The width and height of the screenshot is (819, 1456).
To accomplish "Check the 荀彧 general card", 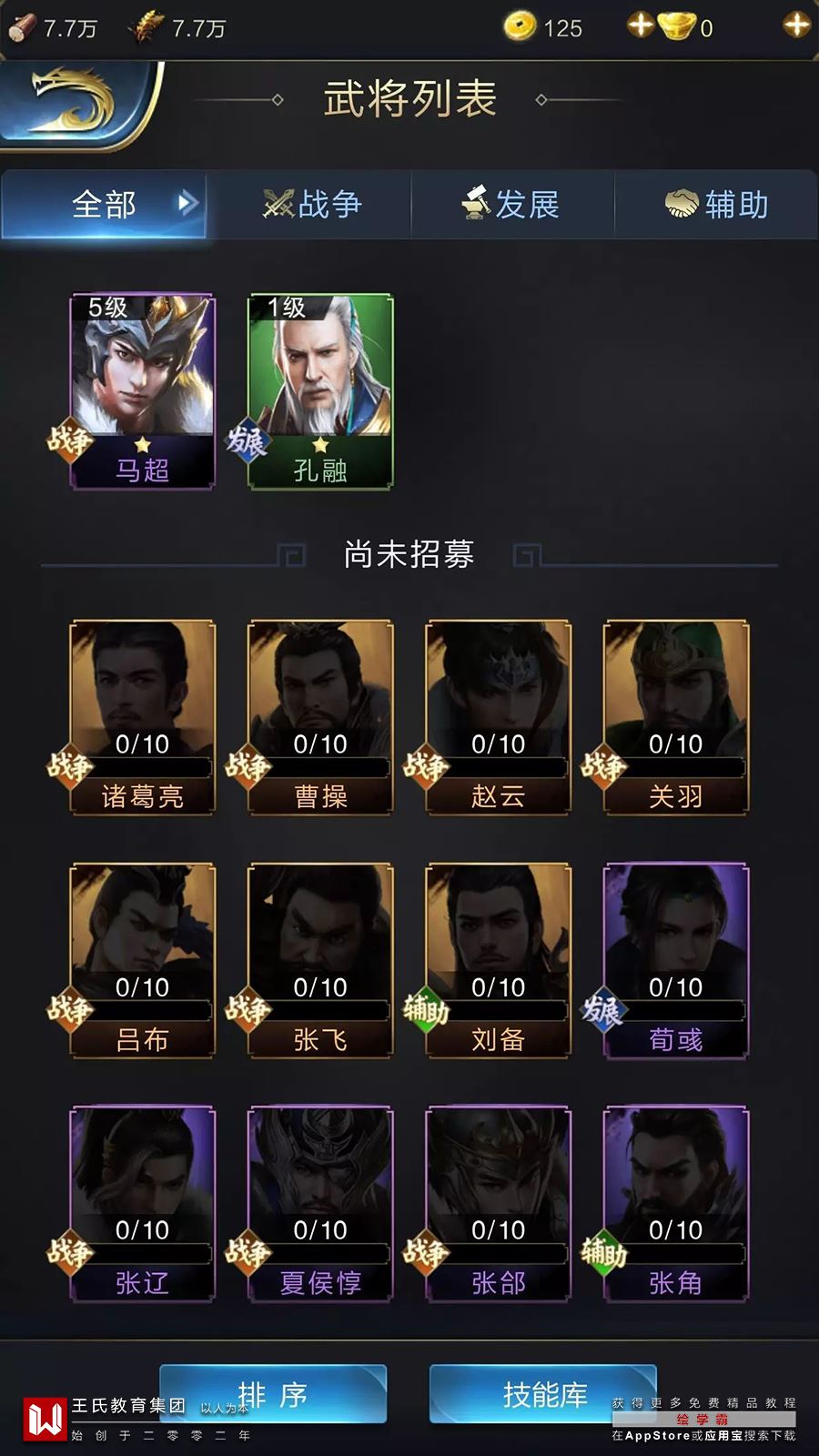I will coord(676,960).
